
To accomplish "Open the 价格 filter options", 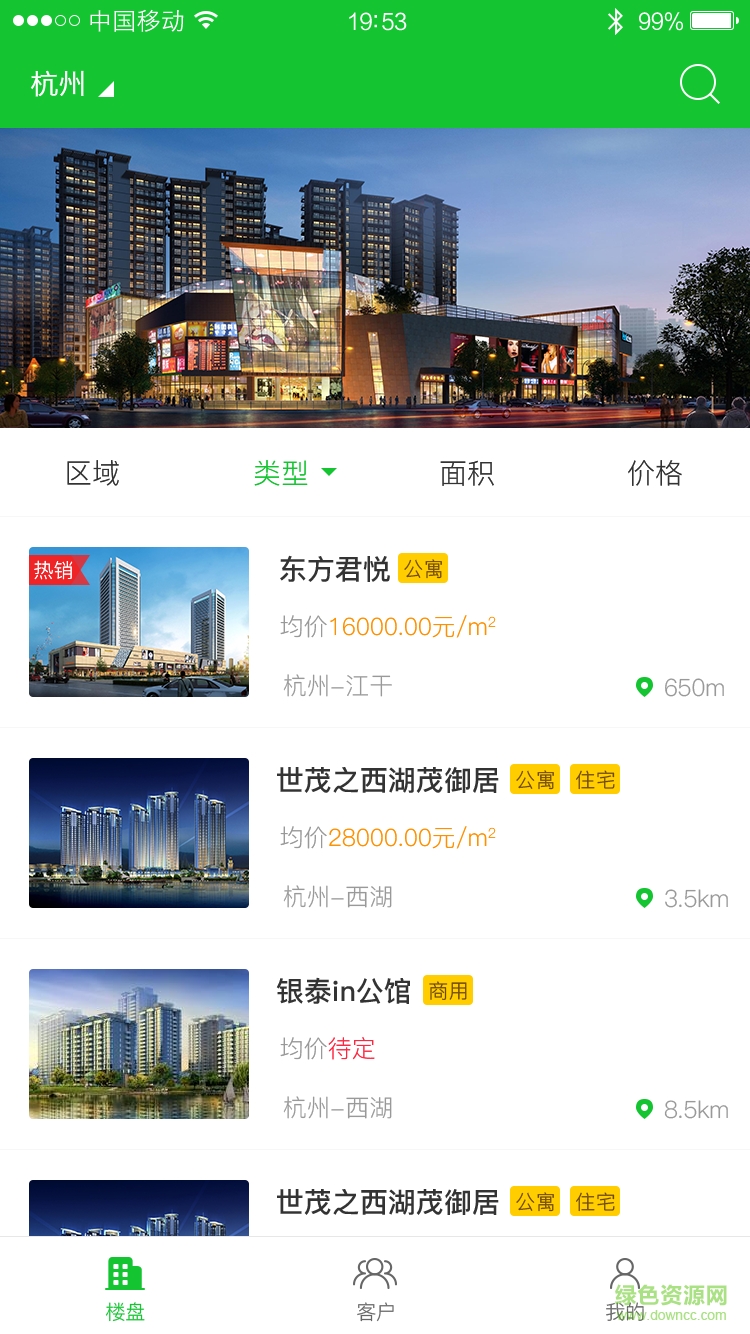I will point(655,473).
